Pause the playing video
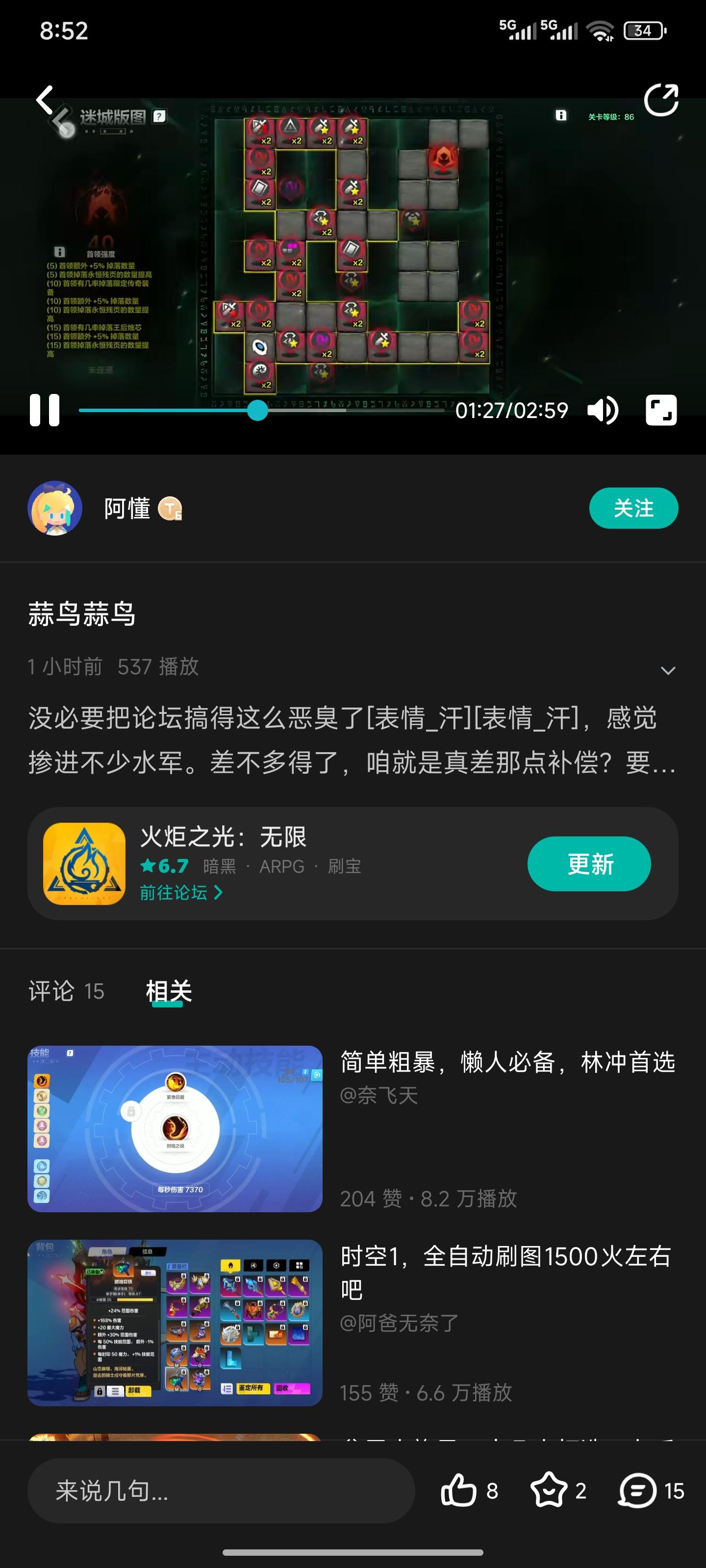Viewport: 706px width, 1568px height. click(46, 410)
